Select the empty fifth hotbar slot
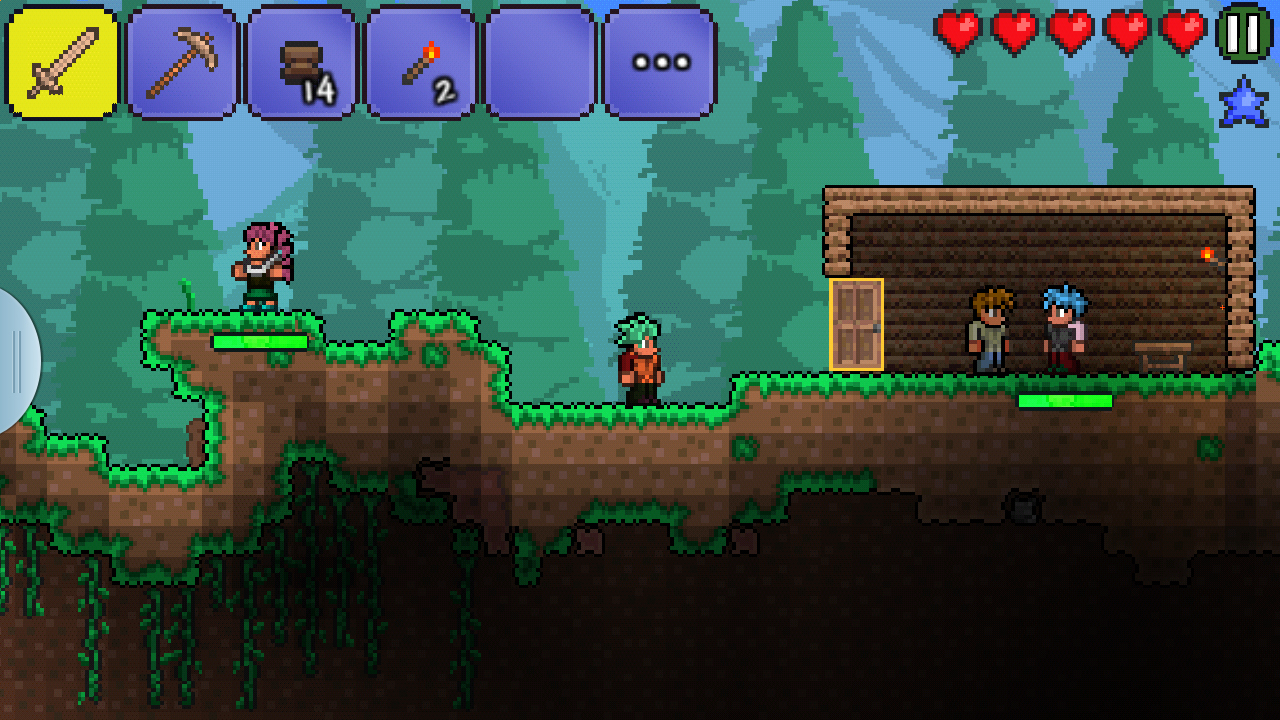Image resolution: width=1280 pixels, height=720 pixels. 540,63
